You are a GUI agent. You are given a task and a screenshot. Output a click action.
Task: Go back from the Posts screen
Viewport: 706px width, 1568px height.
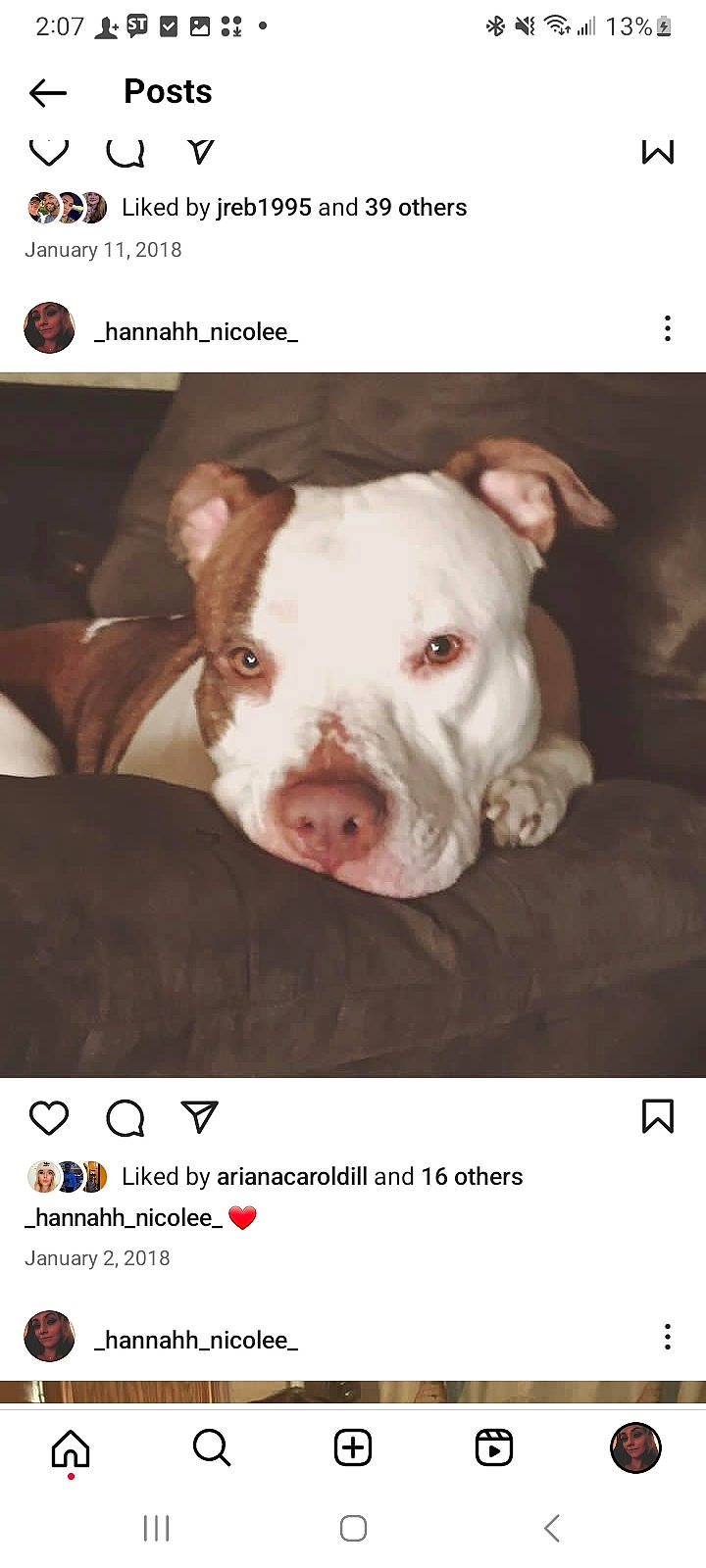(x=47, y=93)
